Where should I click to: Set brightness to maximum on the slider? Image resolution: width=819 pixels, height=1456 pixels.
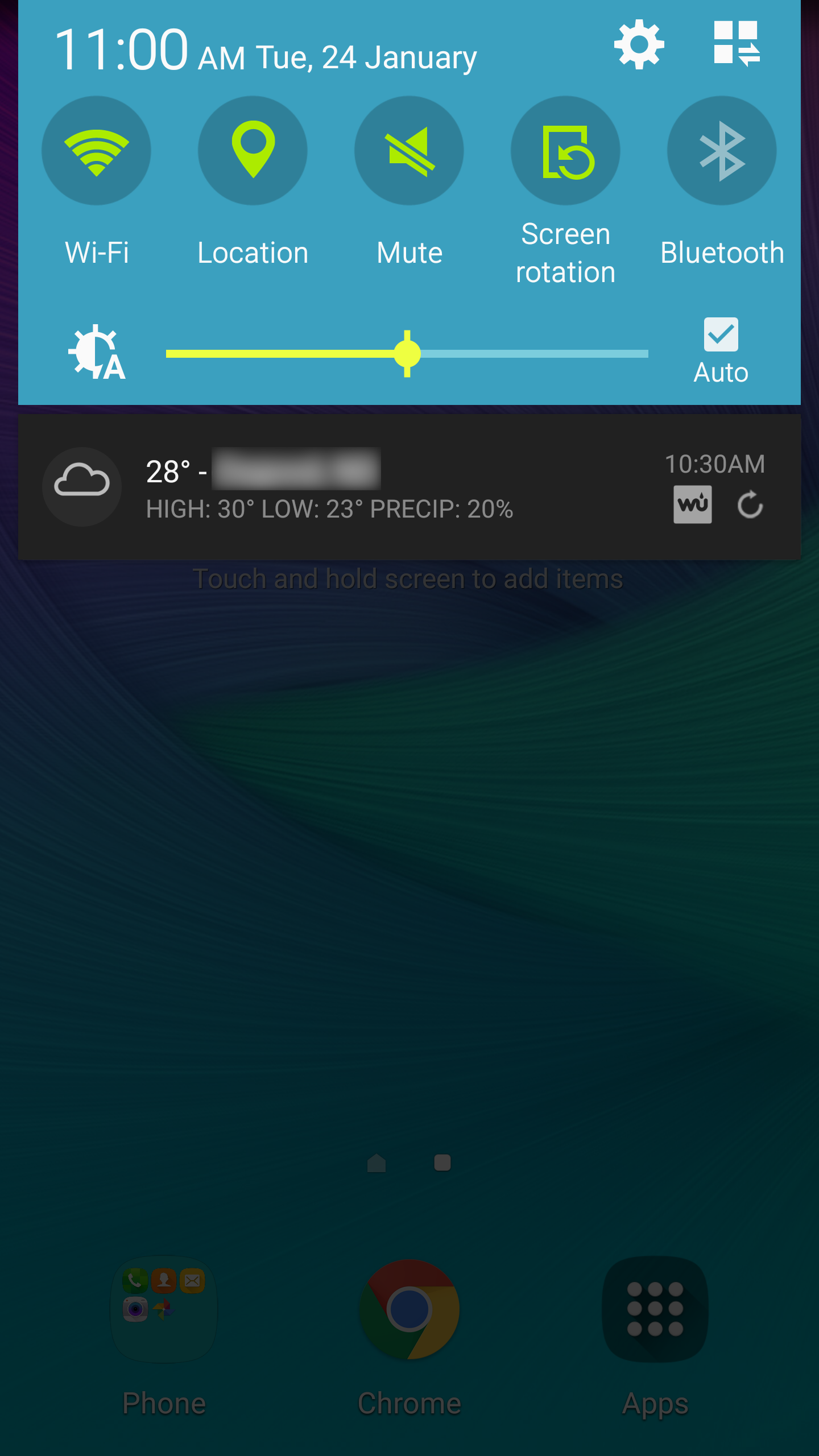coord(646,354)
